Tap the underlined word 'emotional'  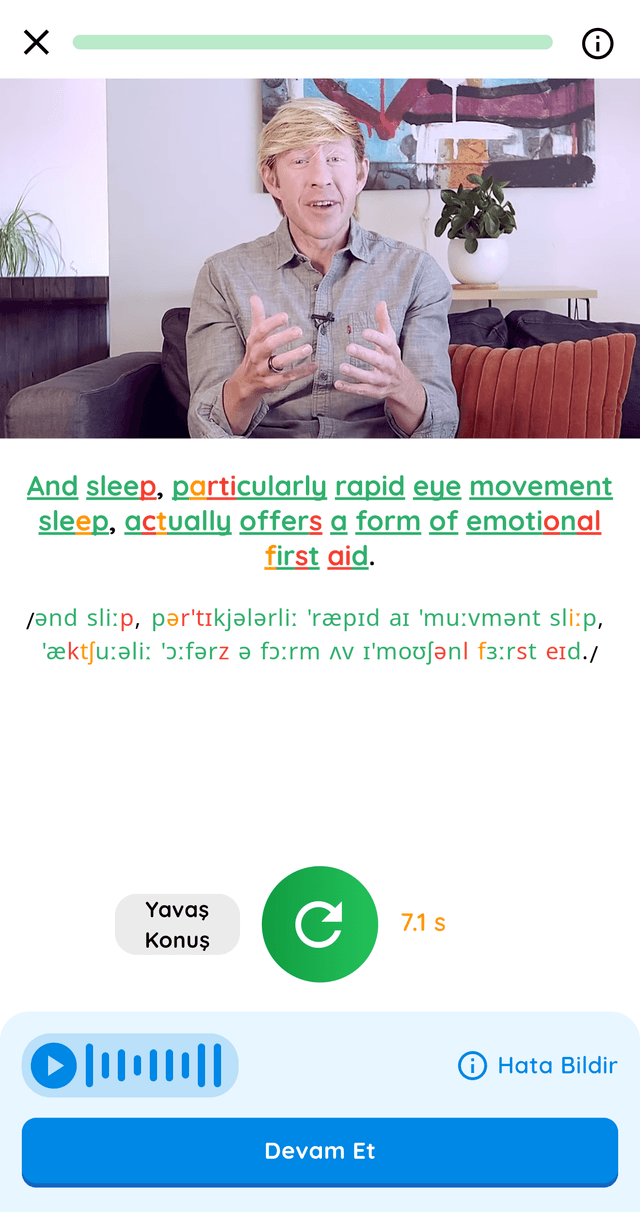[533, 521]
